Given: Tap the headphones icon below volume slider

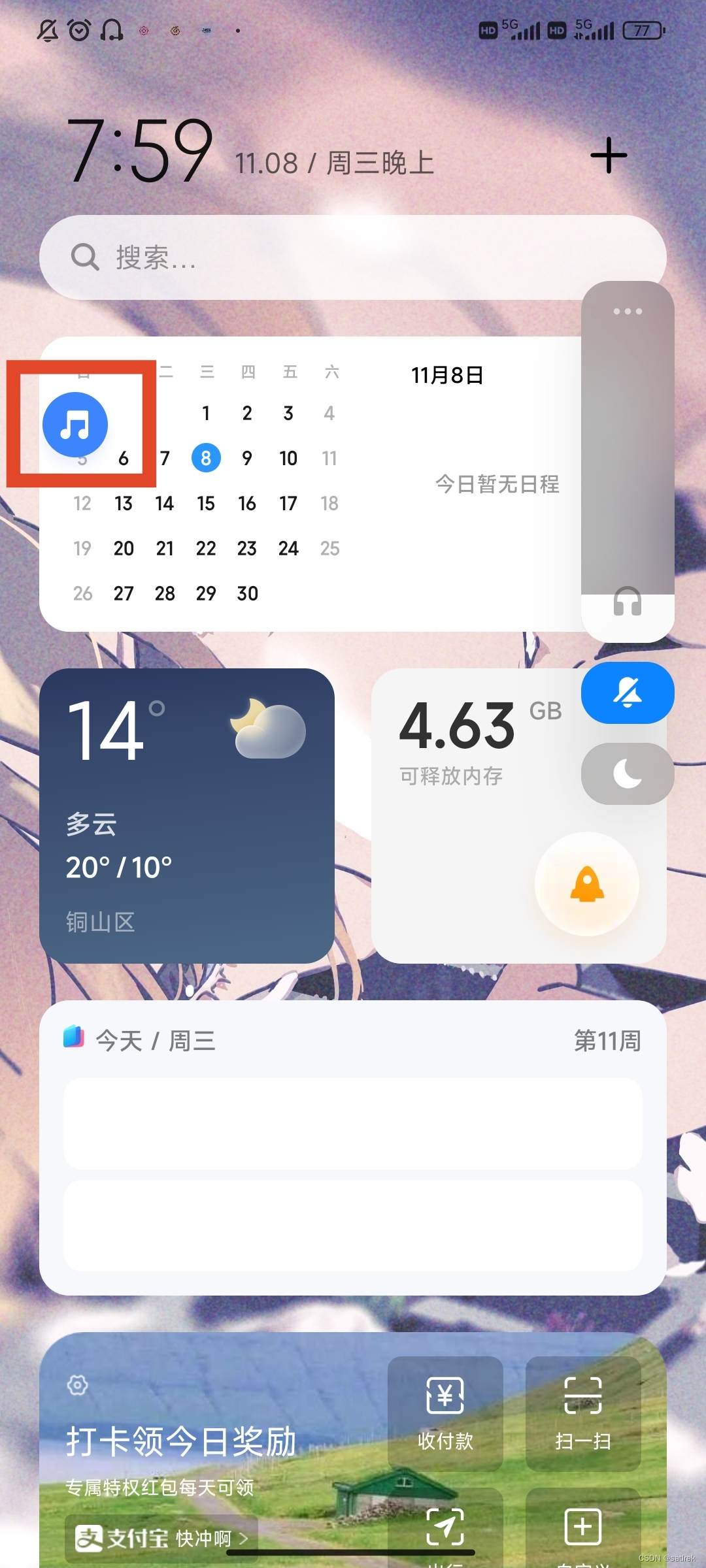Looking at the screenshot, I should click(x=628, y=602).
